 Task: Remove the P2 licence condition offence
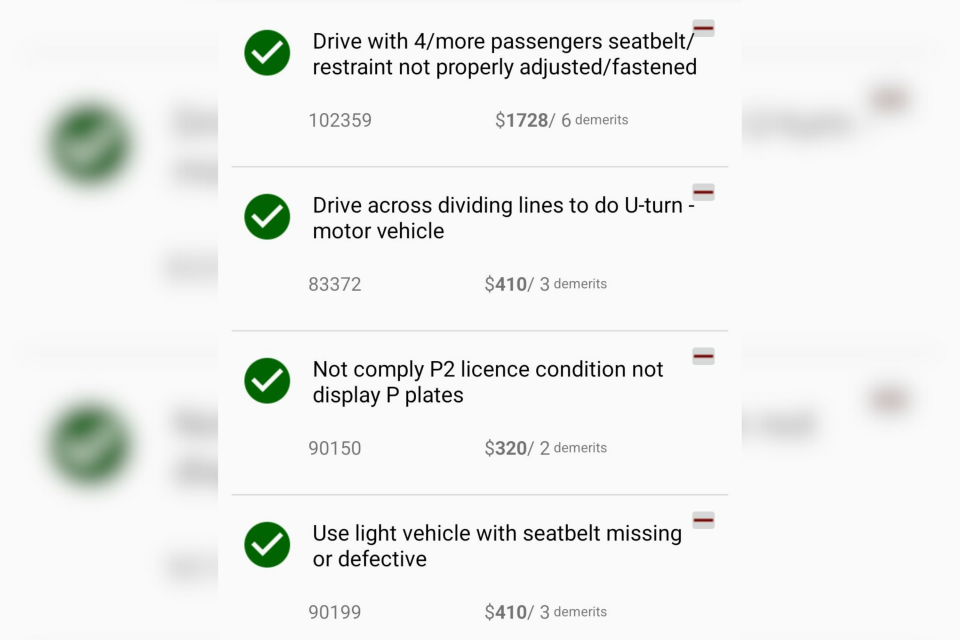click(703, 356)
